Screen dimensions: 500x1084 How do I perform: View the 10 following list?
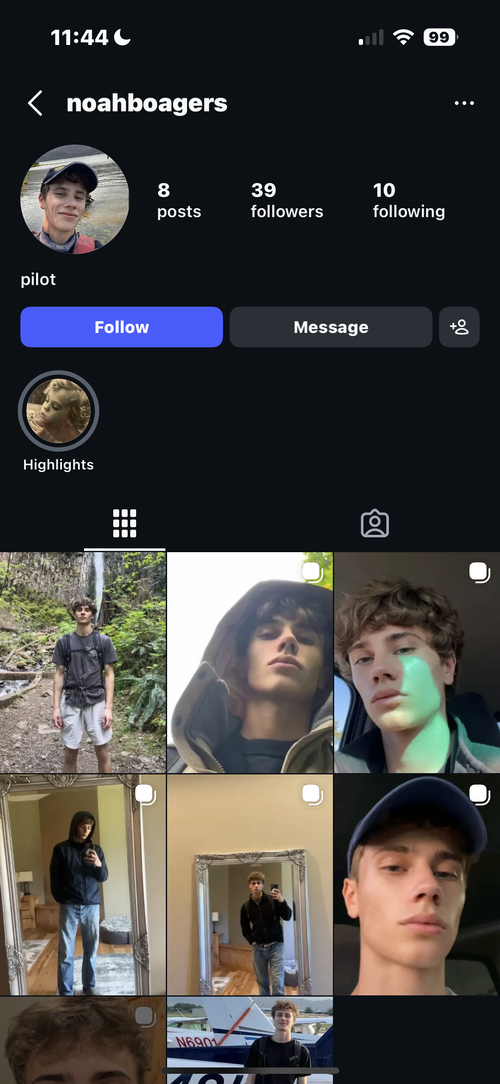tap(409, 200)
